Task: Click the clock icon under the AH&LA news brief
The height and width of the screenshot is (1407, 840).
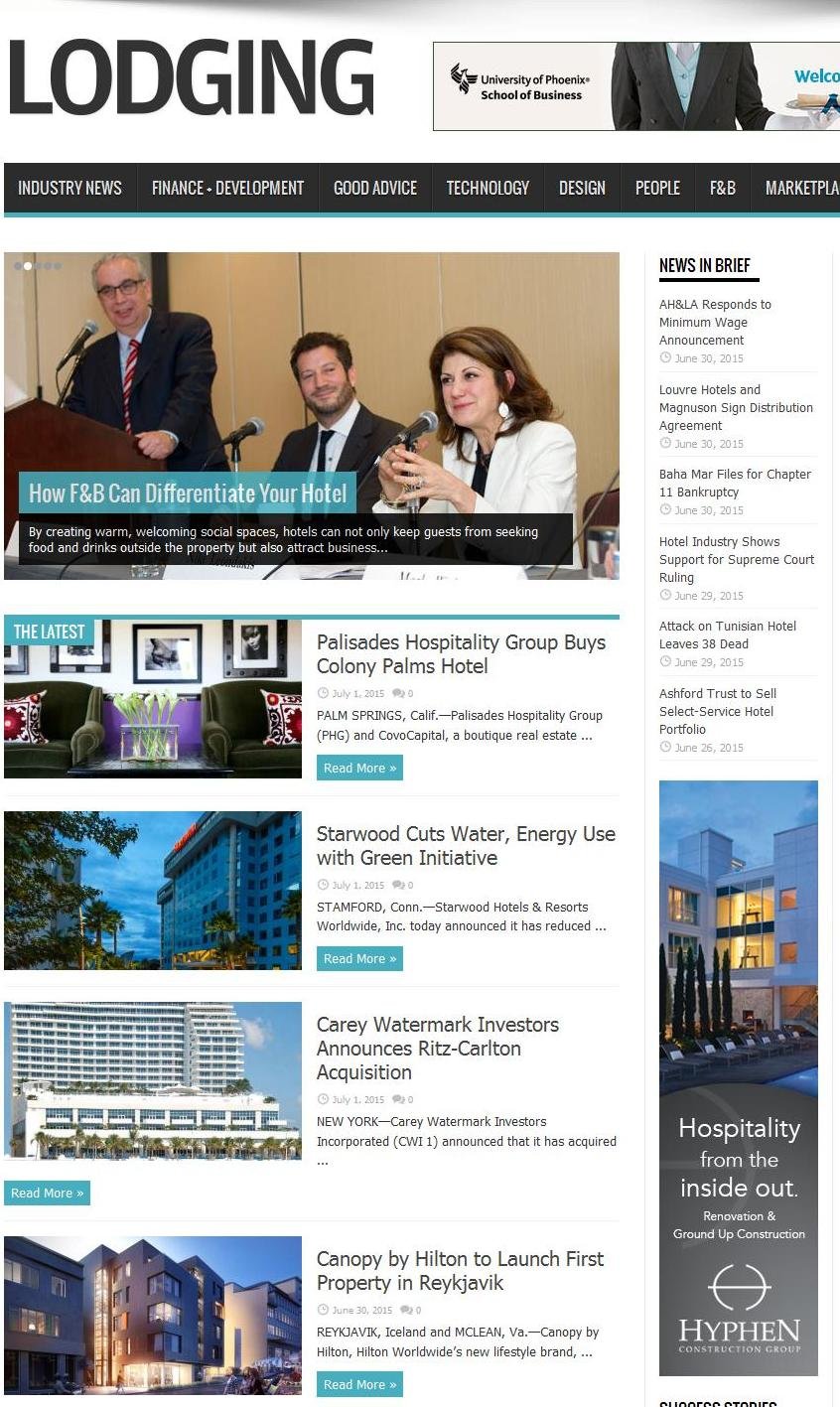Action: 663,358
